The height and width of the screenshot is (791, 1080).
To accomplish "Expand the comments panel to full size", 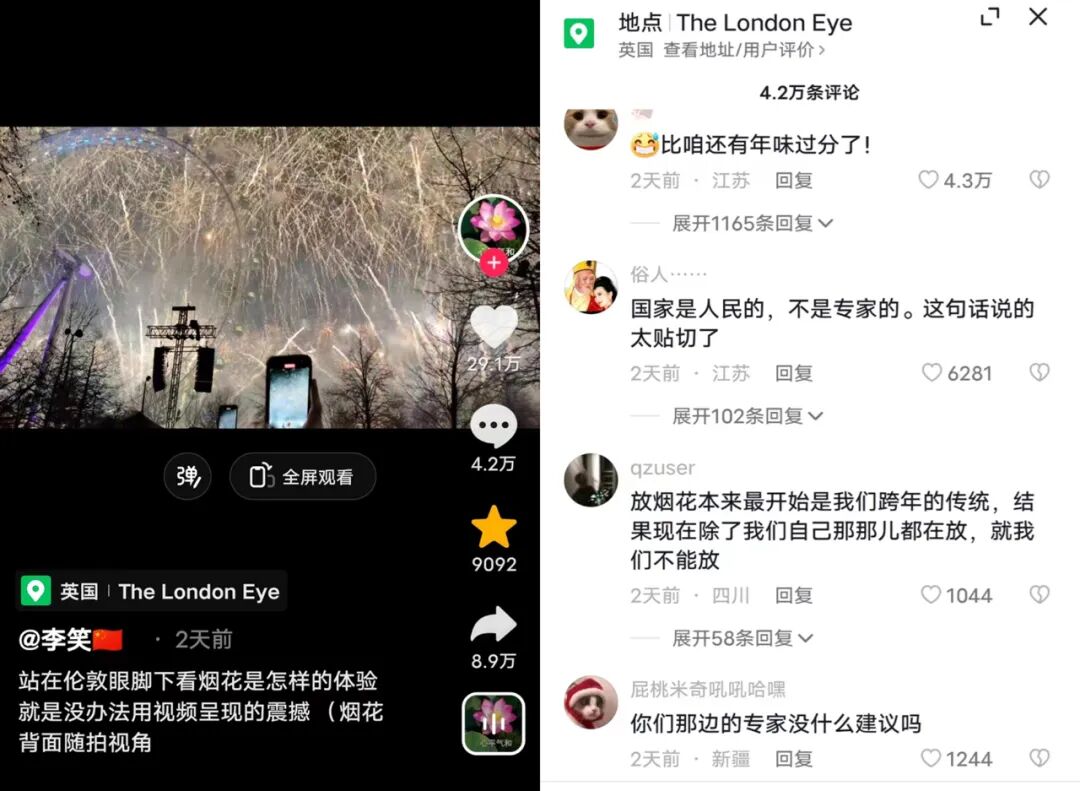I will point(989,17).
